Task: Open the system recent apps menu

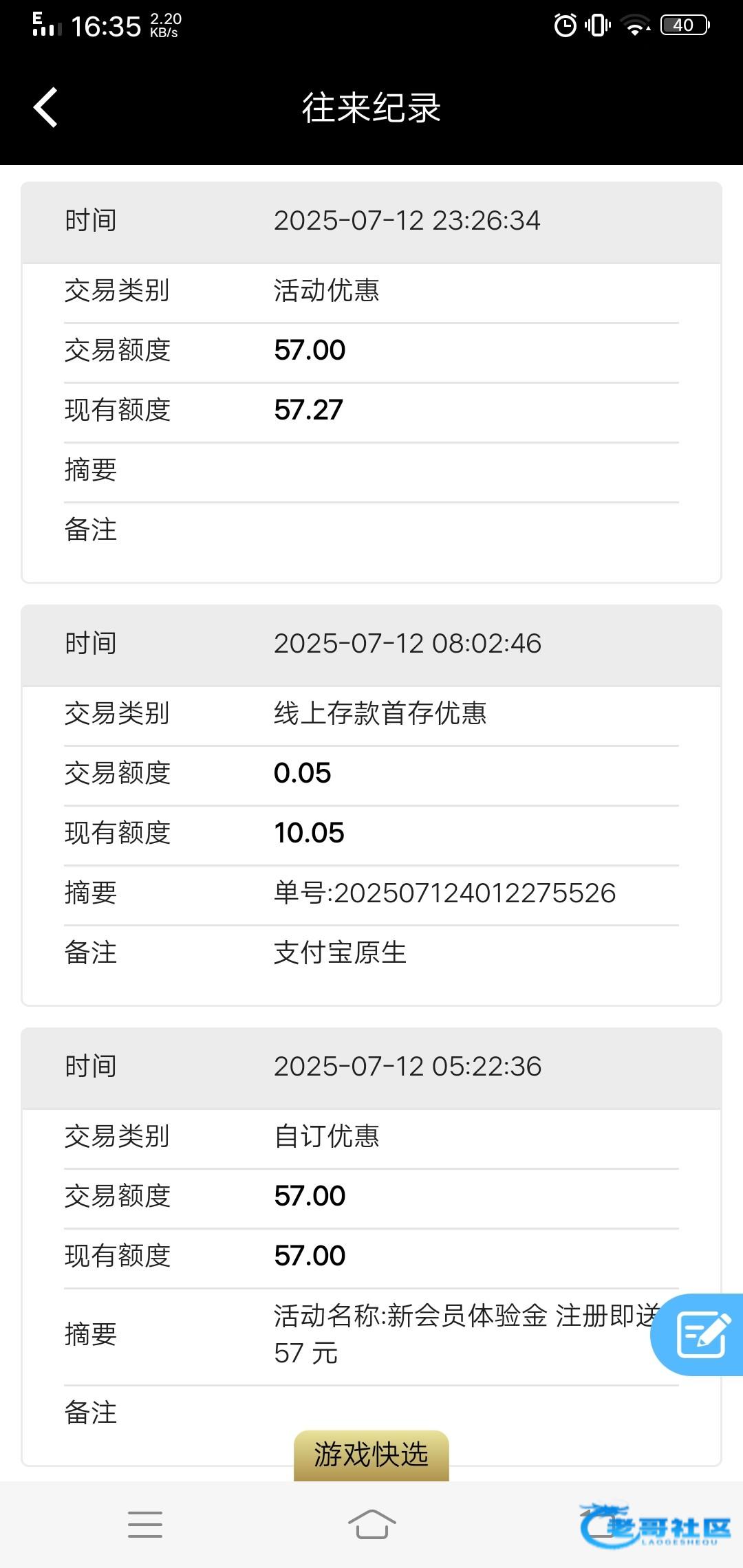Action: point(145,1524)
